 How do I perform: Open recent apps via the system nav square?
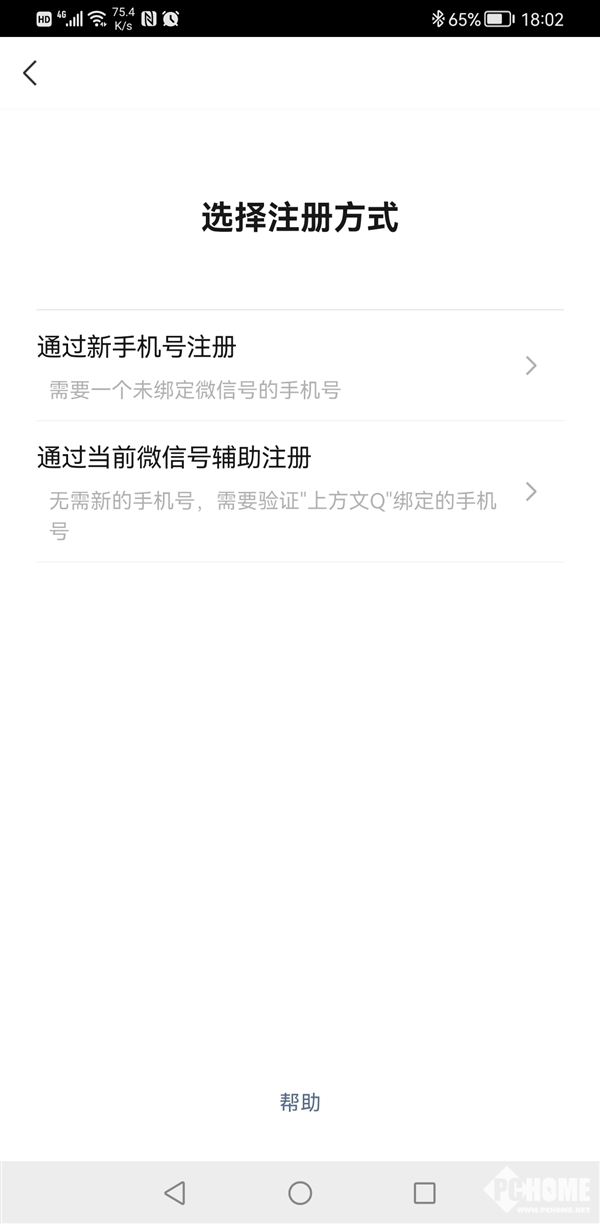[x=424, y=1193]
